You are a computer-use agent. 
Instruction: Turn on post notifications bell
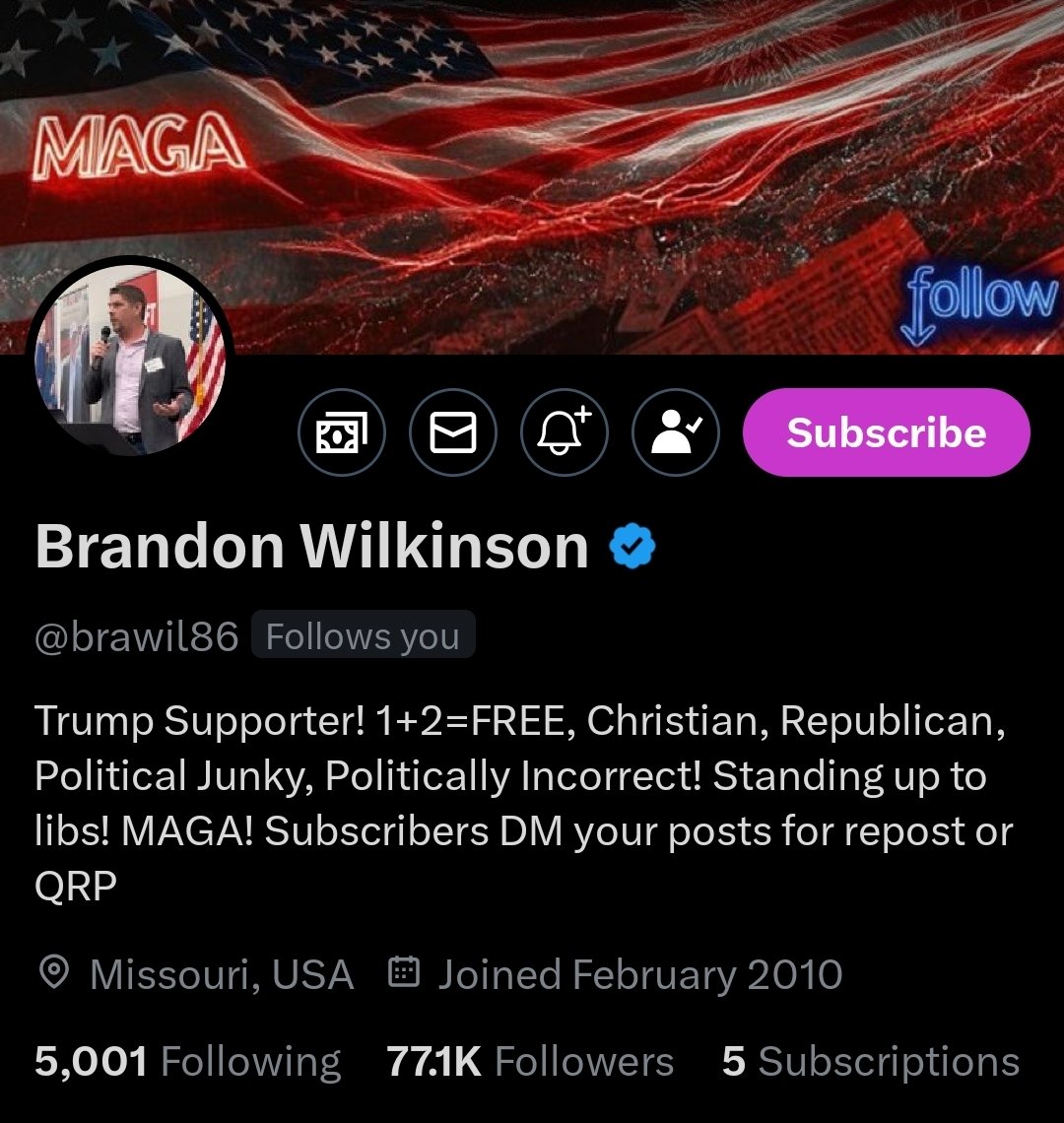point(565,433)
